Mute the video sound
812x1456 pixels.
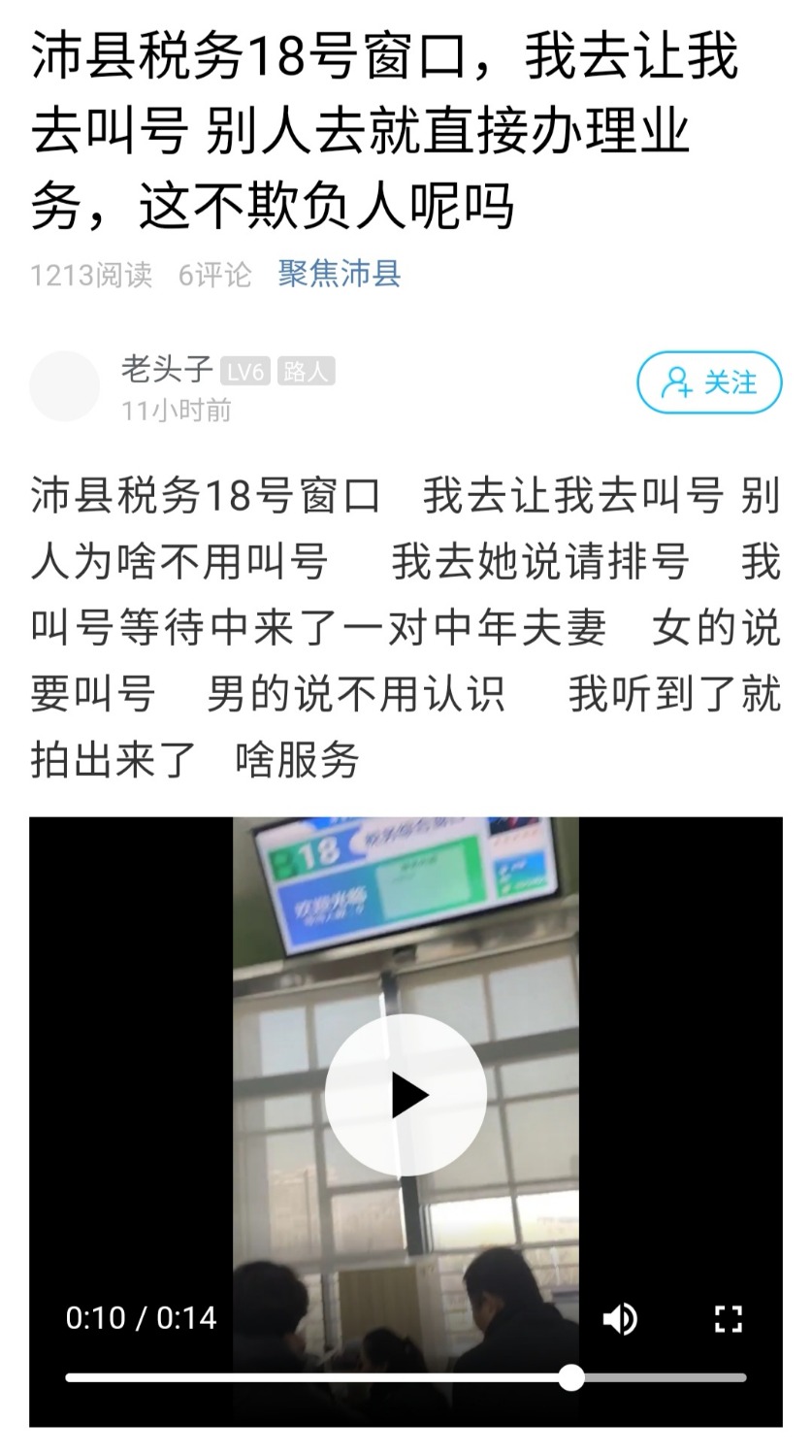tap(620, 1318)
